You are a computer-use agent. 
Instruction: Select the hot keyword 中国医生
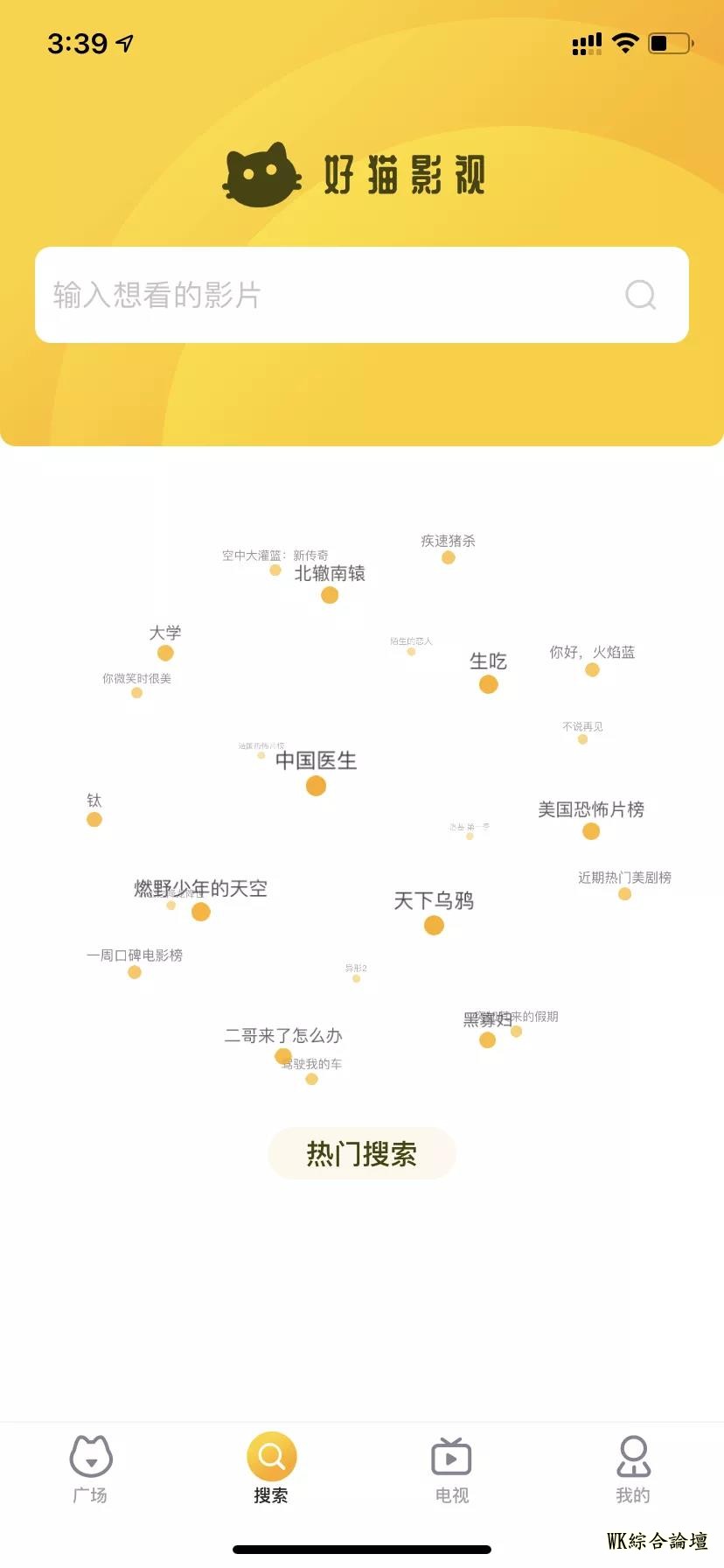click(316, 761)
